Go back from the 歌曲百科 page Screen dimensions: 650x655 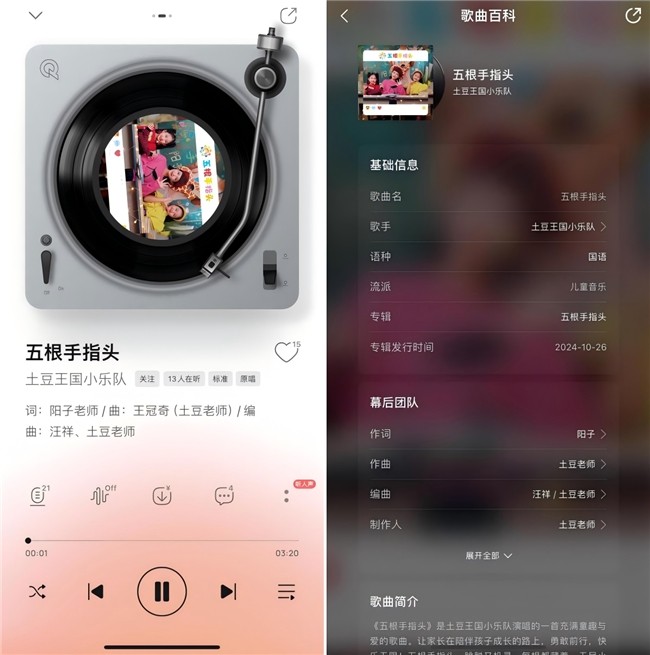click(345, 16)
